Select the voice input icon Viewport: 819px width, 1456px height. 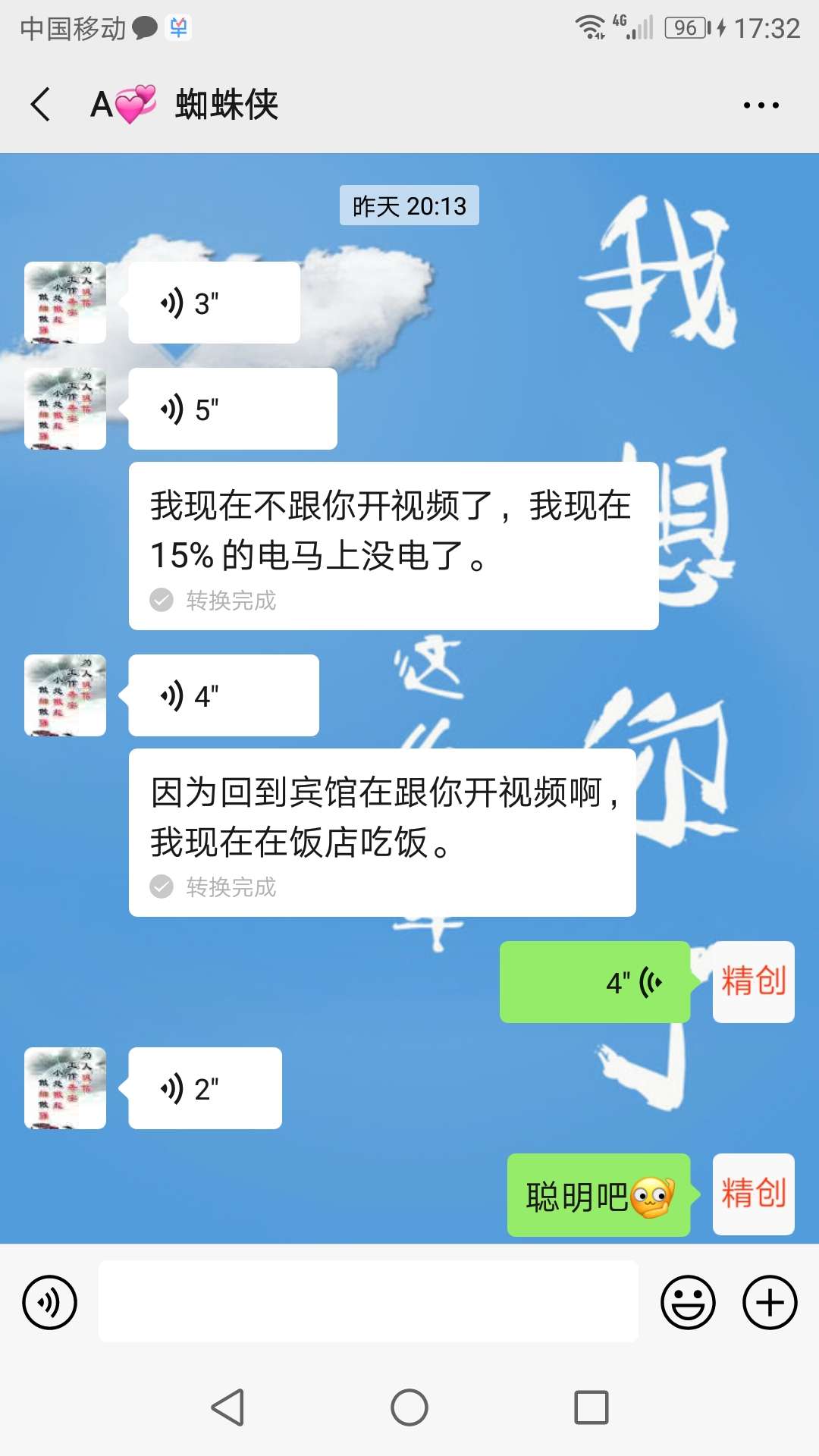[48, 1302]
